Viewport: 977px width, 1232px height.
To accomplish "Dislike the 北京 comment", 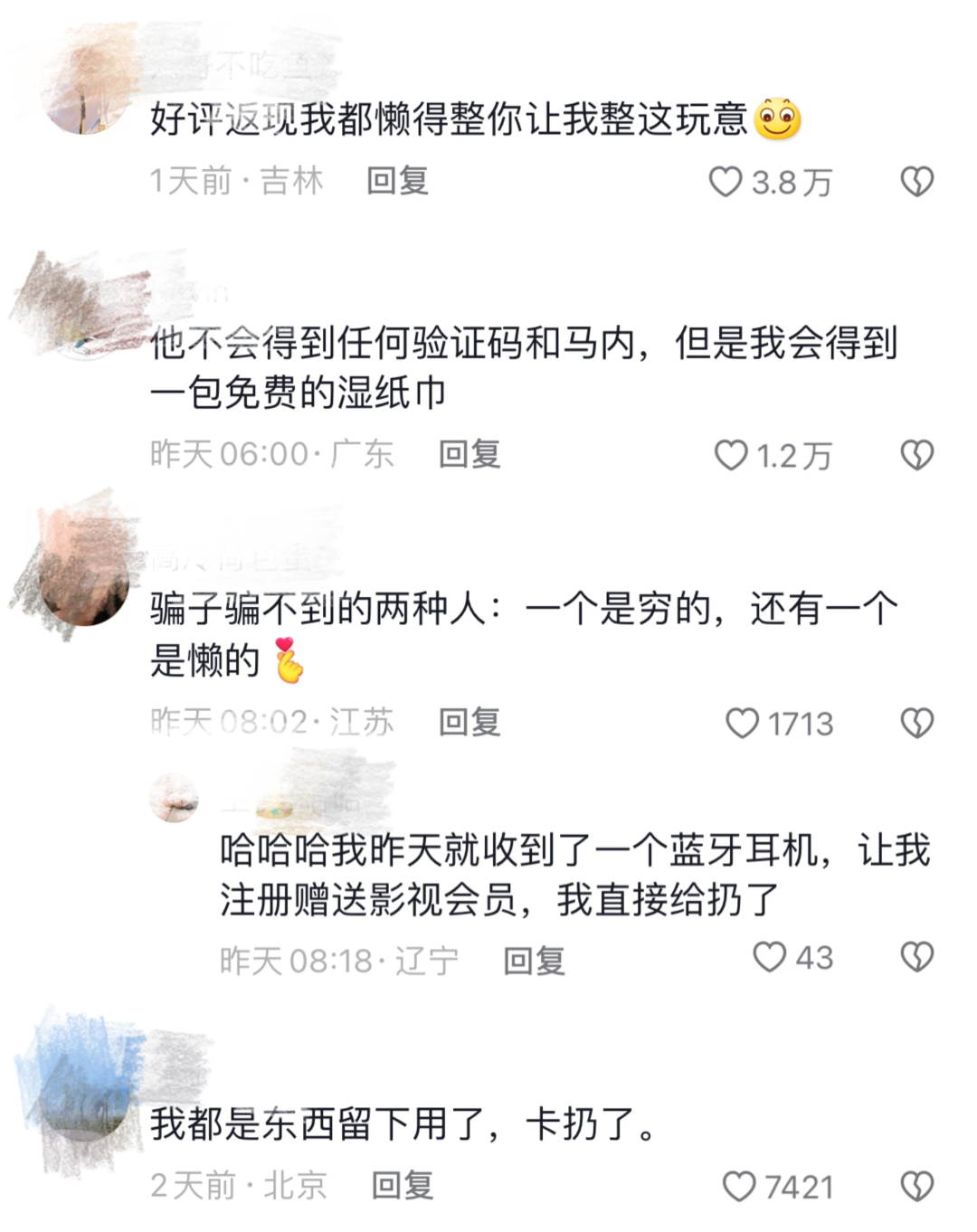I will [x=916, y=1186].
